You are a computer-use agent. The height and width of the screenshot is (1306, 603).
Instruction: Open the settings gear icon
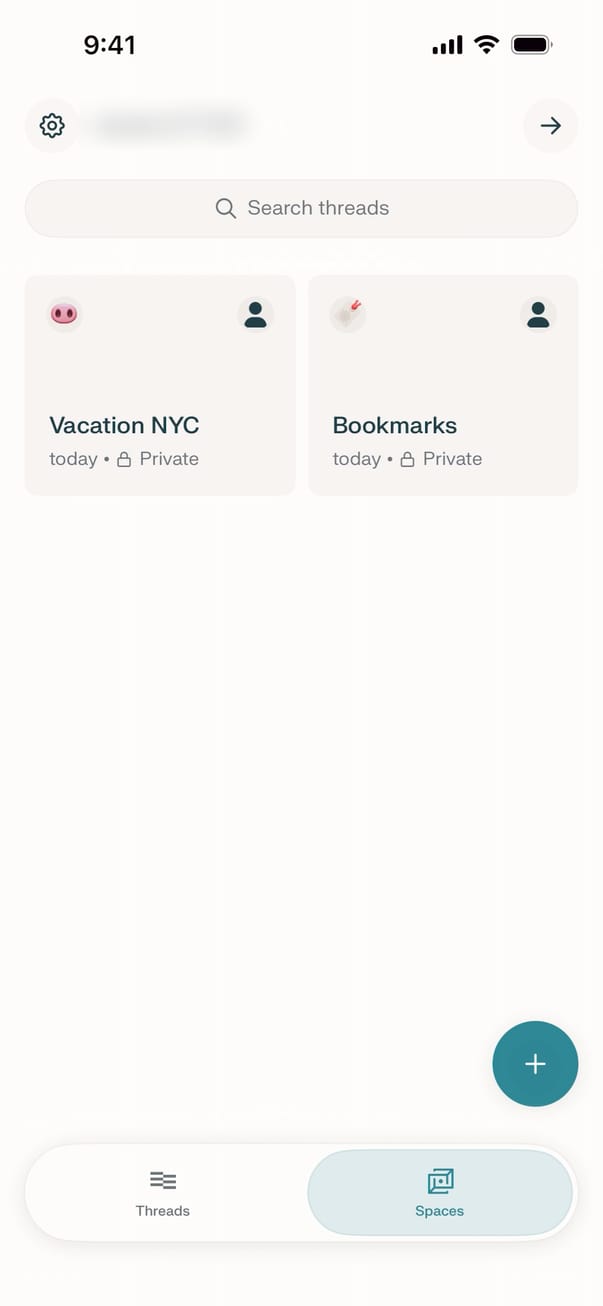pyautogui.click(x=52, y=126)
